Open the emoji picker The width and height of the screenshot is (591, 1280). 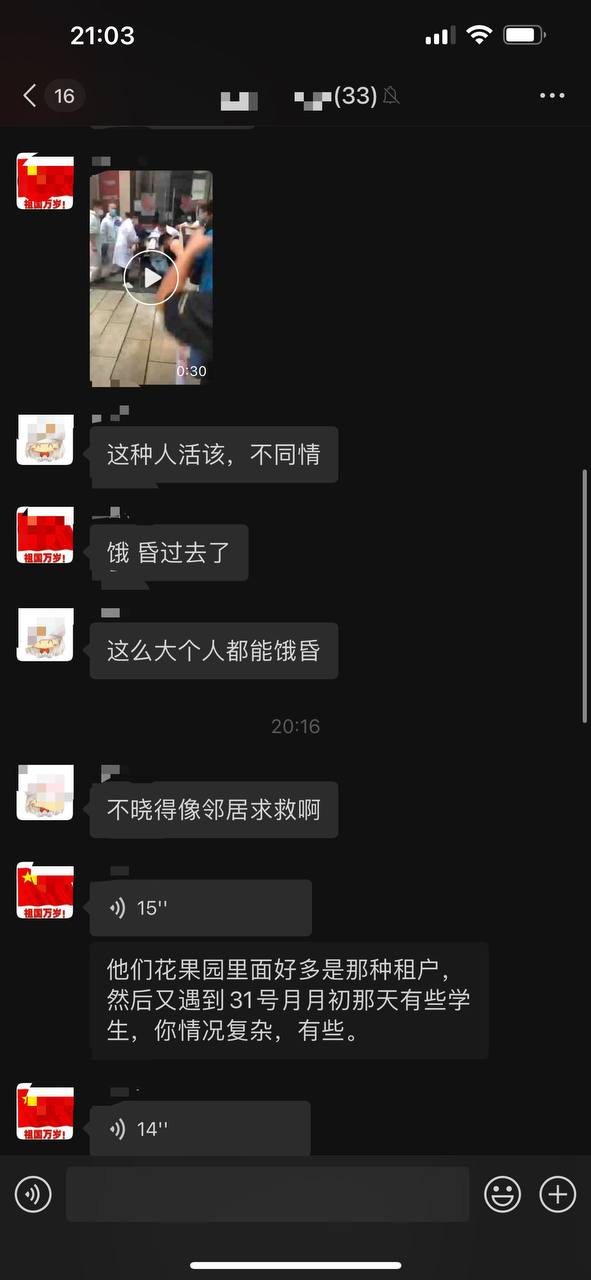tap(503, 1194)
